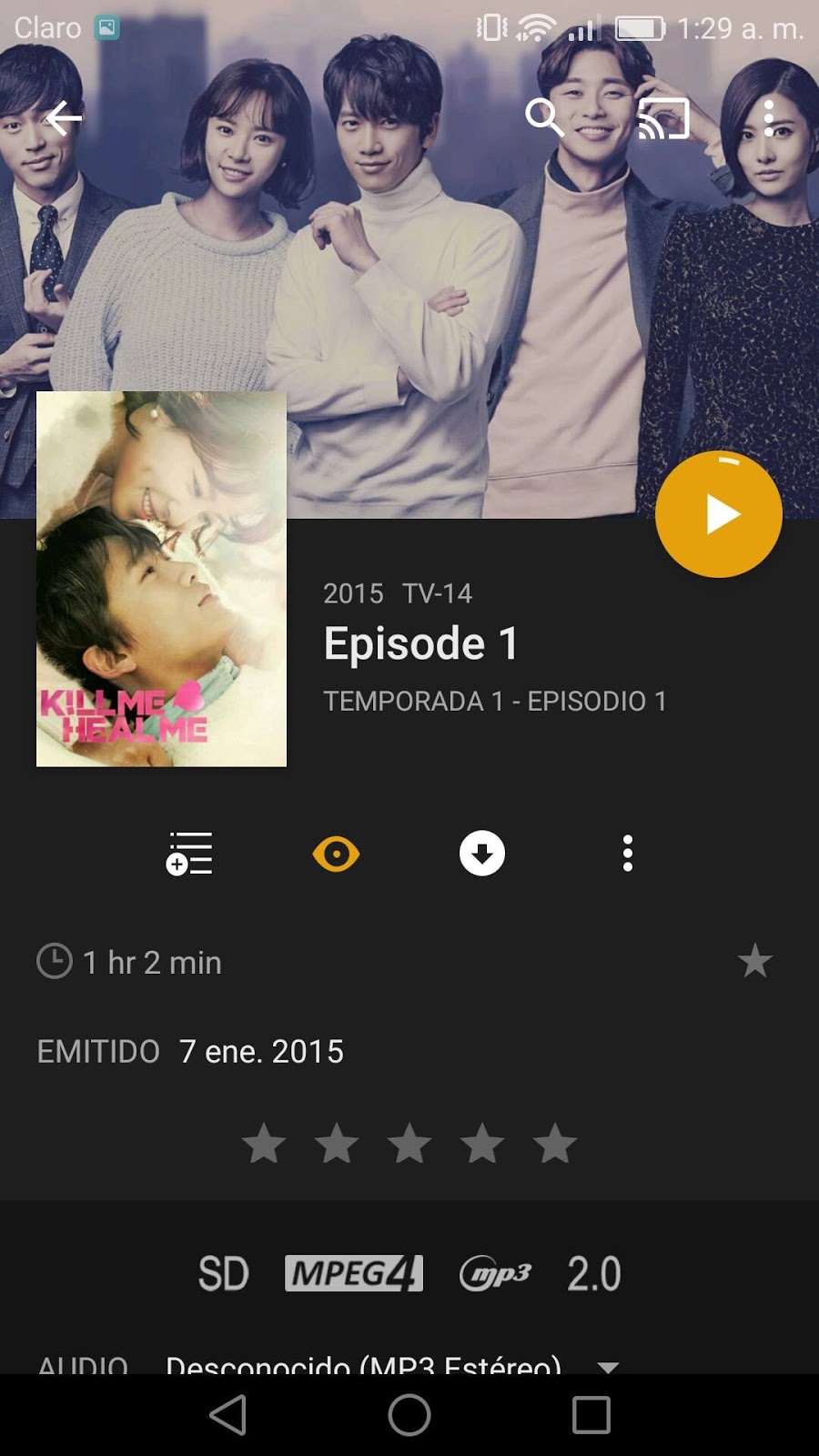This screenshot has width=819, height=1456.
Task: Go back using the top arrow
Action: pyautogui.click(x=64, y=118)
